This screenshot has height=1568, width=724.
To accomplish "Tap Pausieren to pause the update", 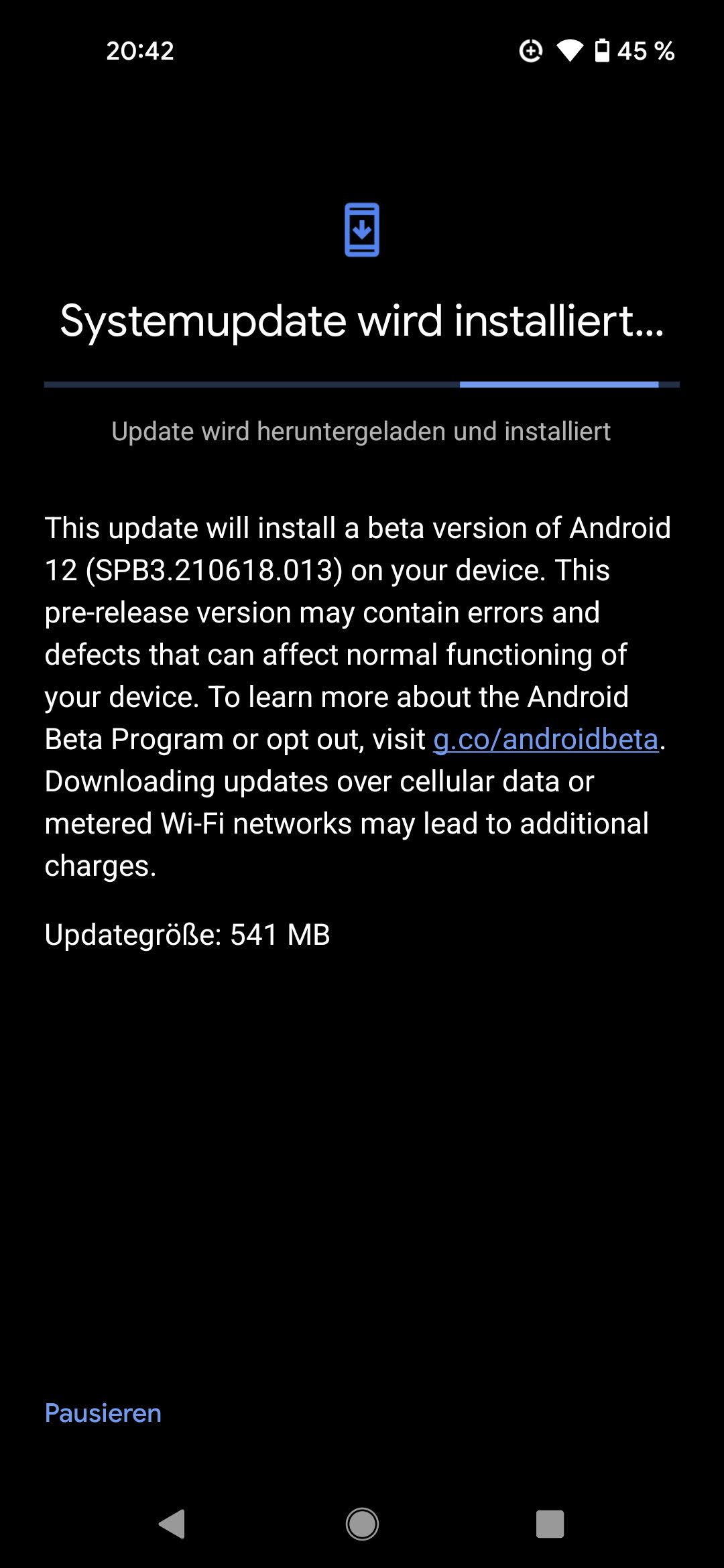I will [103, 1413].
